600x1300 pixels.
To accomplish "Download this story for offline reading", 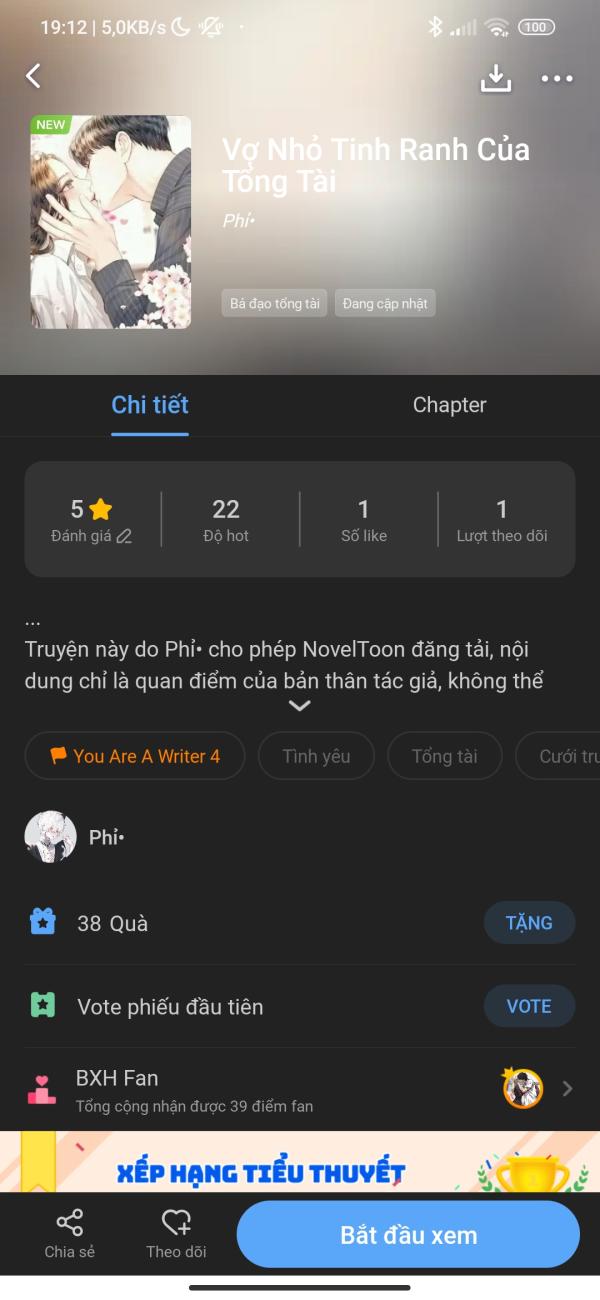I will click(495, 78).
